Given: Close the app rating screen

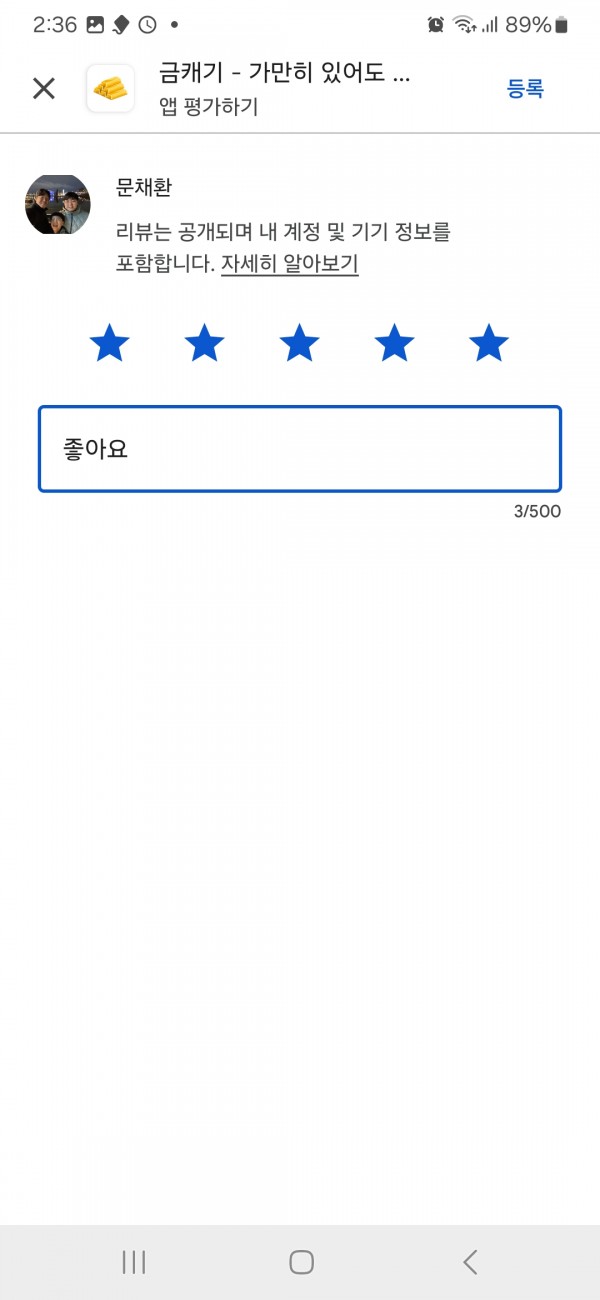Looking at the screenshot, I should point(44,88).
